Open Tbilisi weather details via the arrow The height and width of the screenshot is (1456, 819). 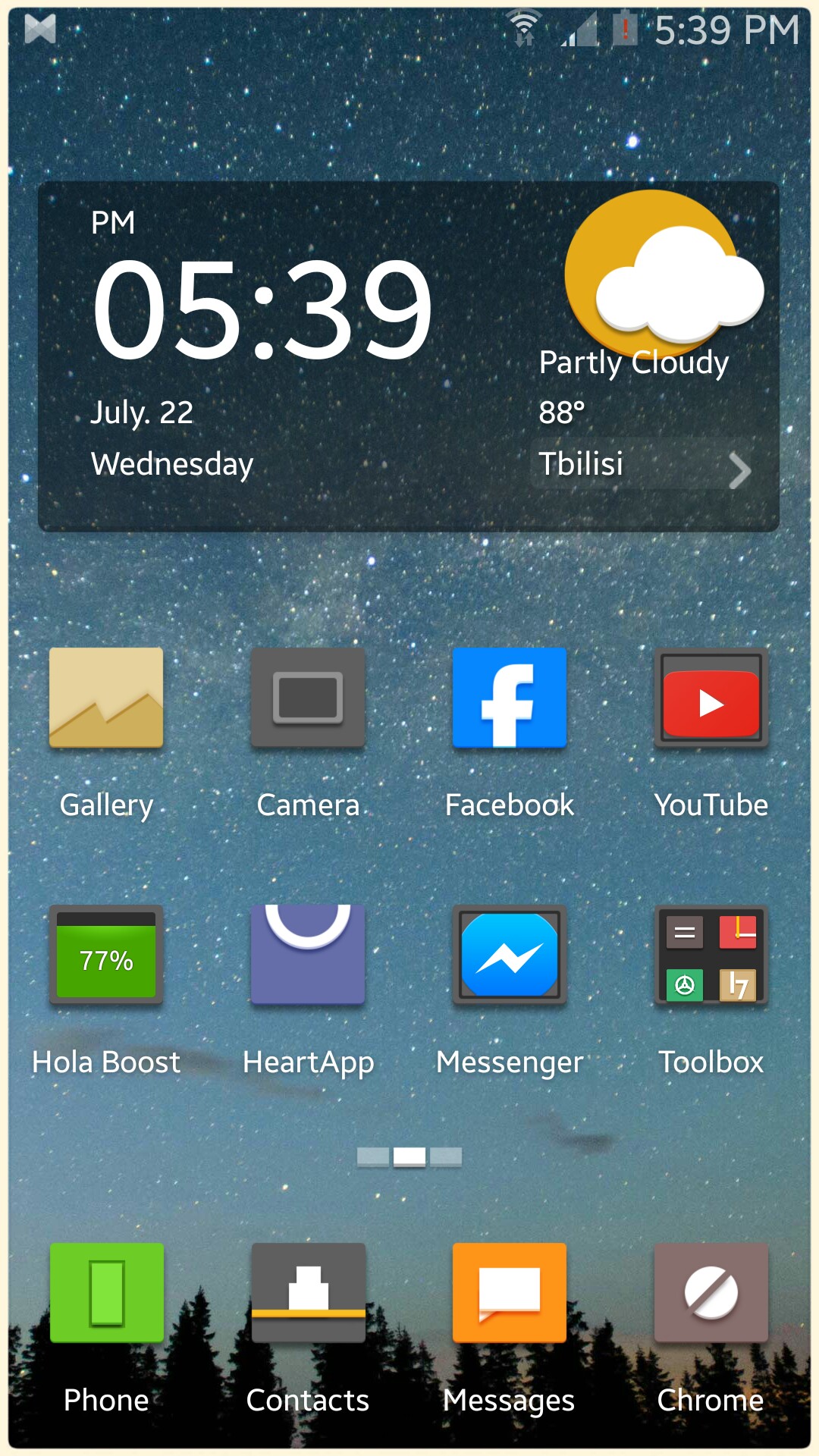739,470
